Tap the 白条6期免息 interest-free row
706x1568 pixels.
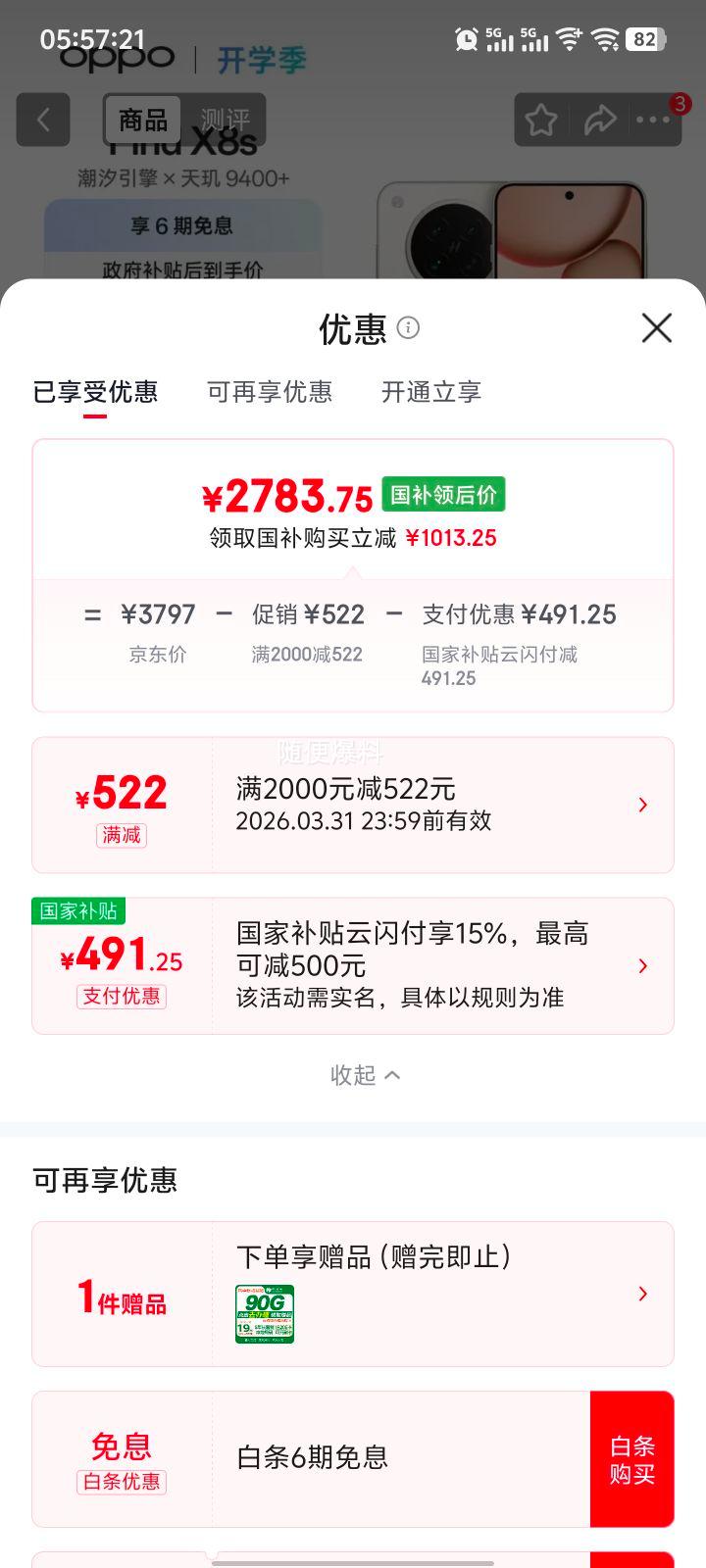pos(314,1458)
